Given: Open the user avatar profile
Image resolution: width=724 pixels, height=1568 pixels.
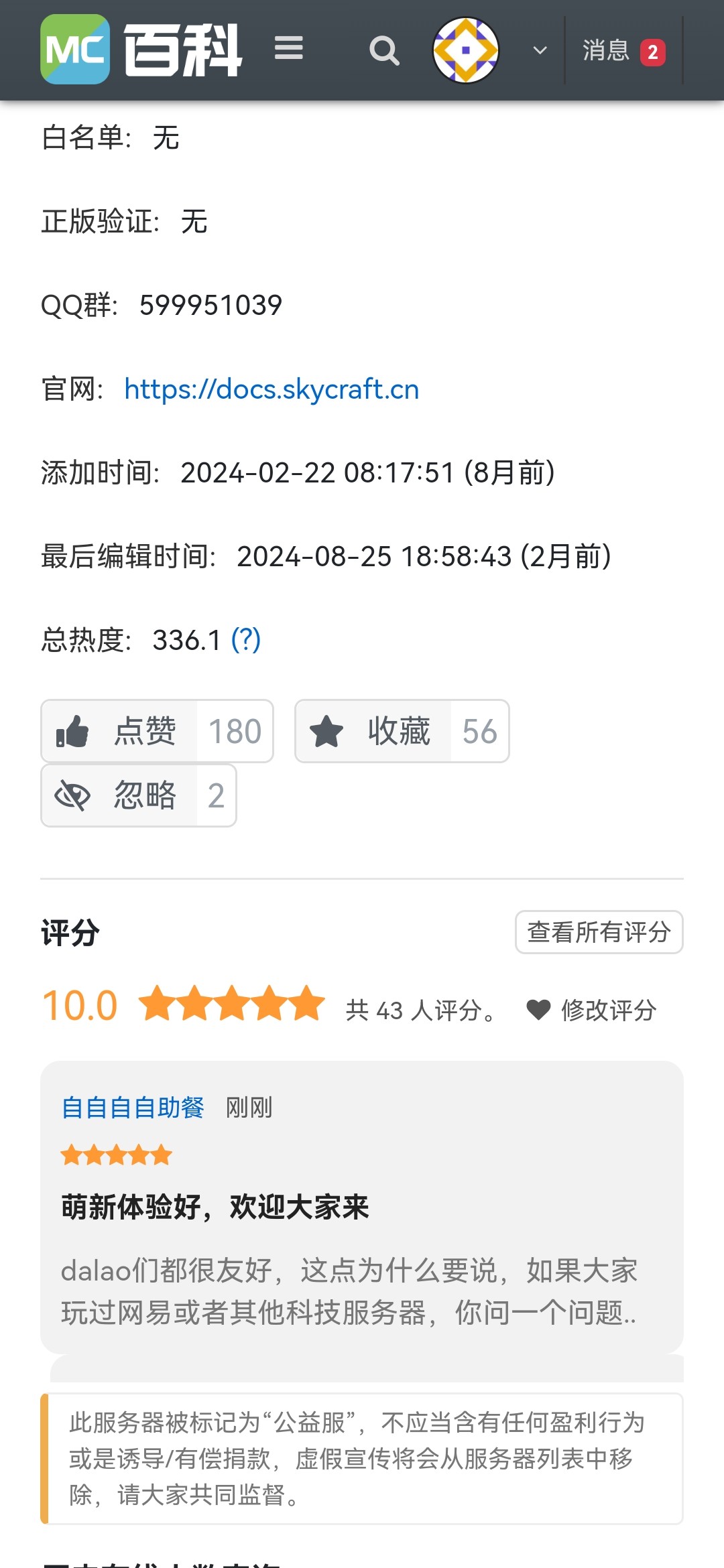Looking at the screenshot, I should click(x=466, y=50).
